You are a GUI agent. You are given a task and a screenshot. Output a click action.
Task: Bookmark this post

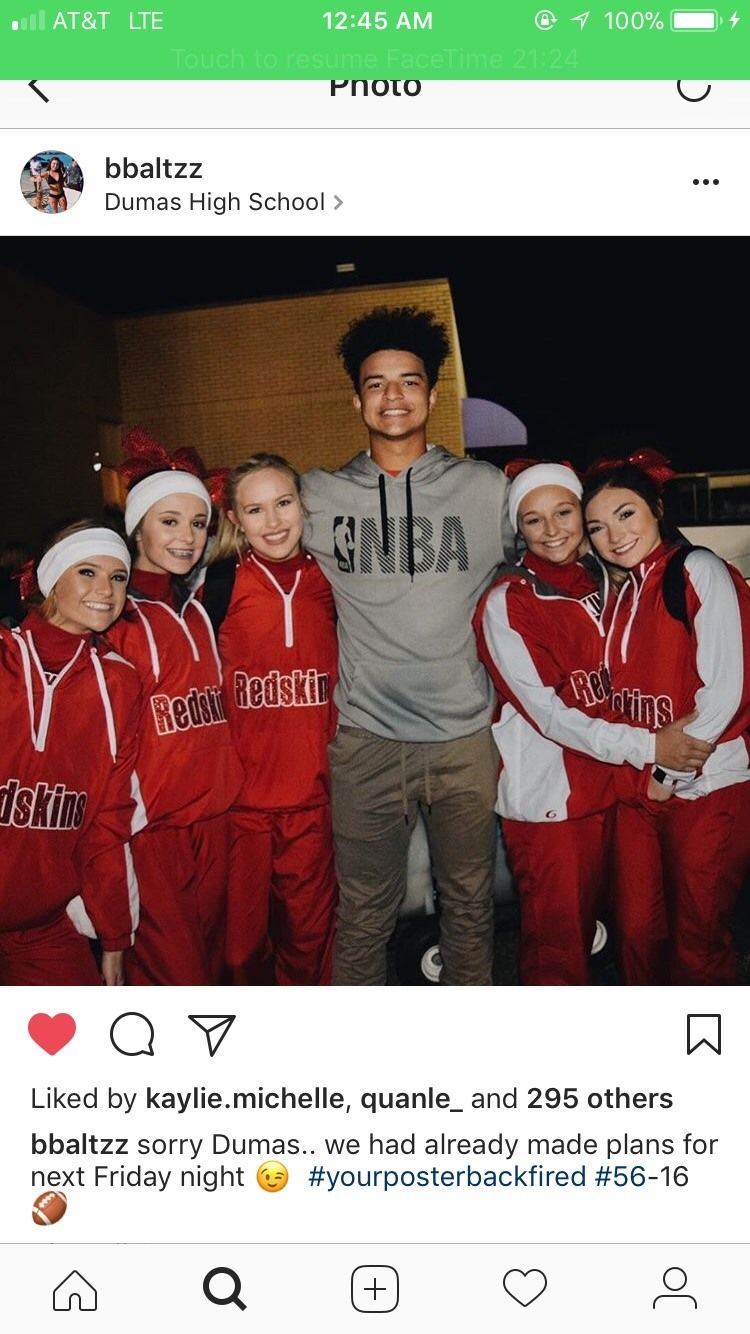pos(703,1034)
